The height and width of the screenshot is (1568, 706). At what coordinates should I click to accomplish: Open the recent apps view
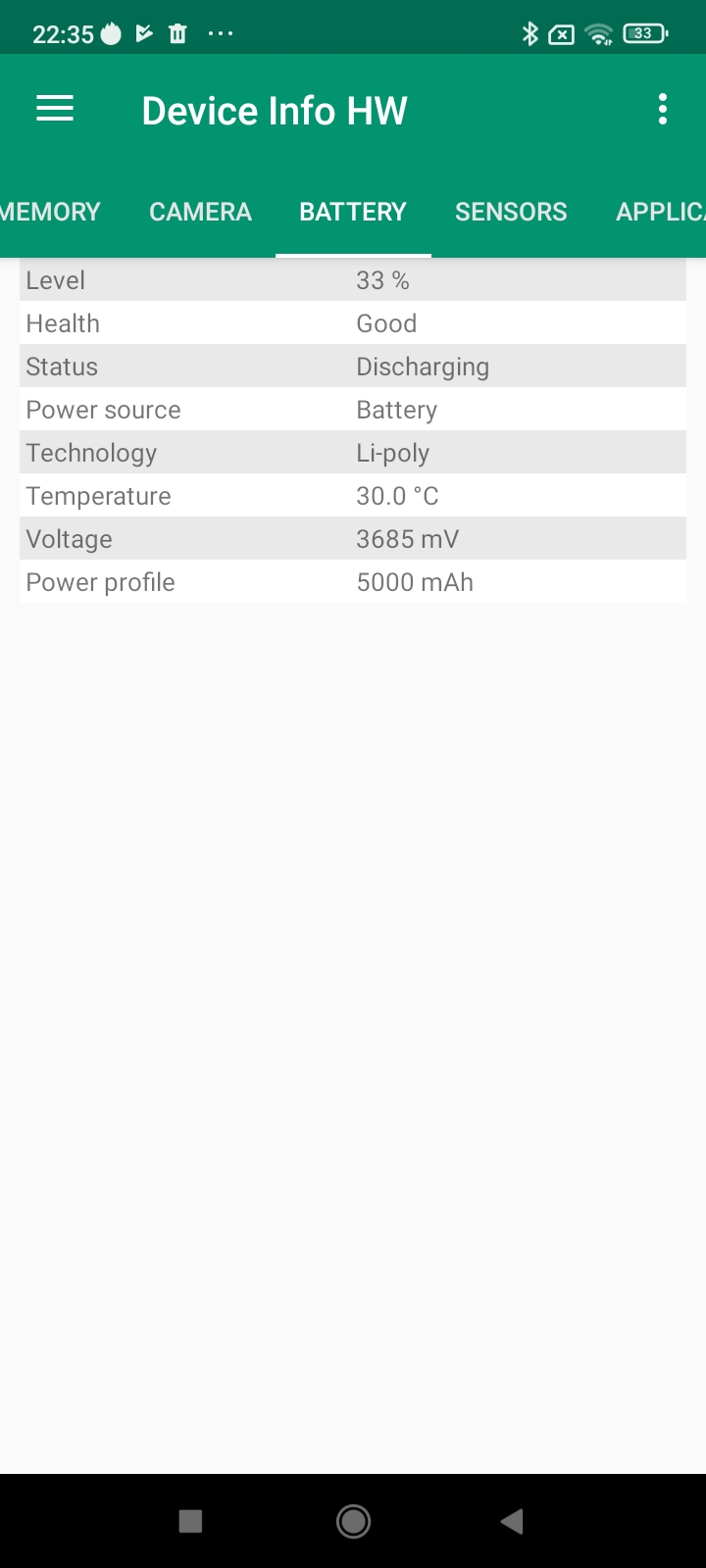[191, 1521]
